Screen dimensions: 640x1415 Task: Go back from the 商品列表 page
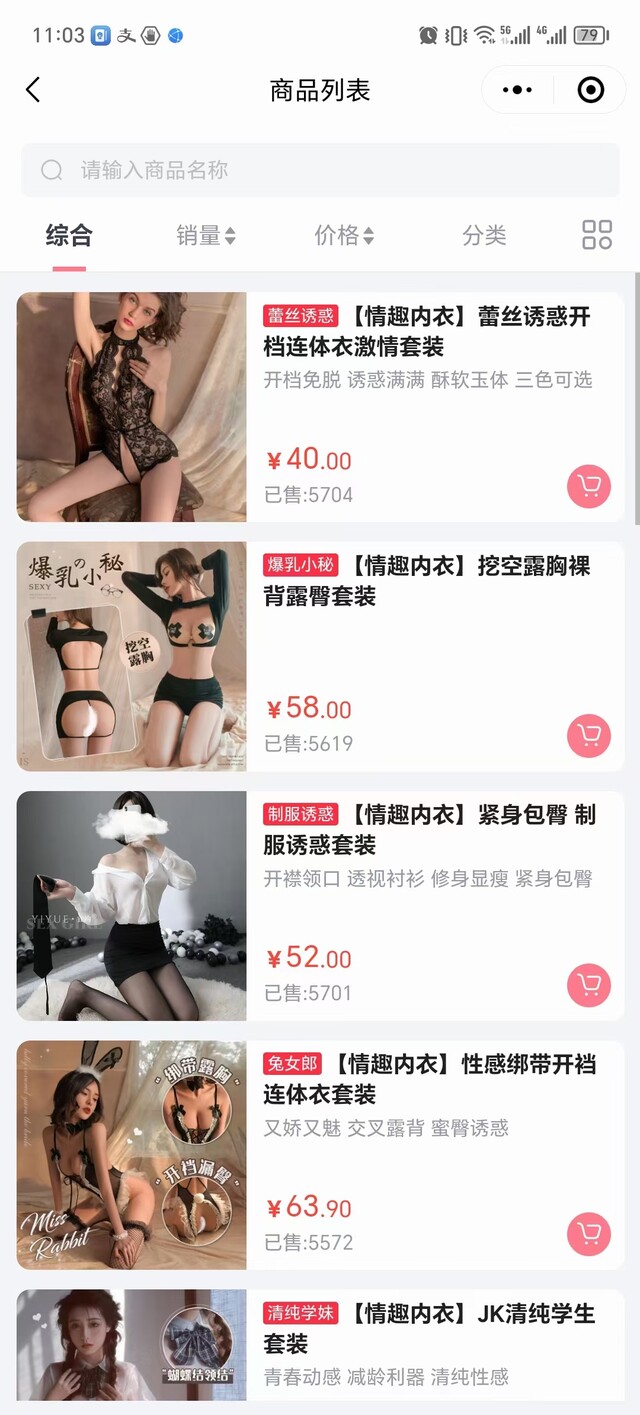click(33, 90)
